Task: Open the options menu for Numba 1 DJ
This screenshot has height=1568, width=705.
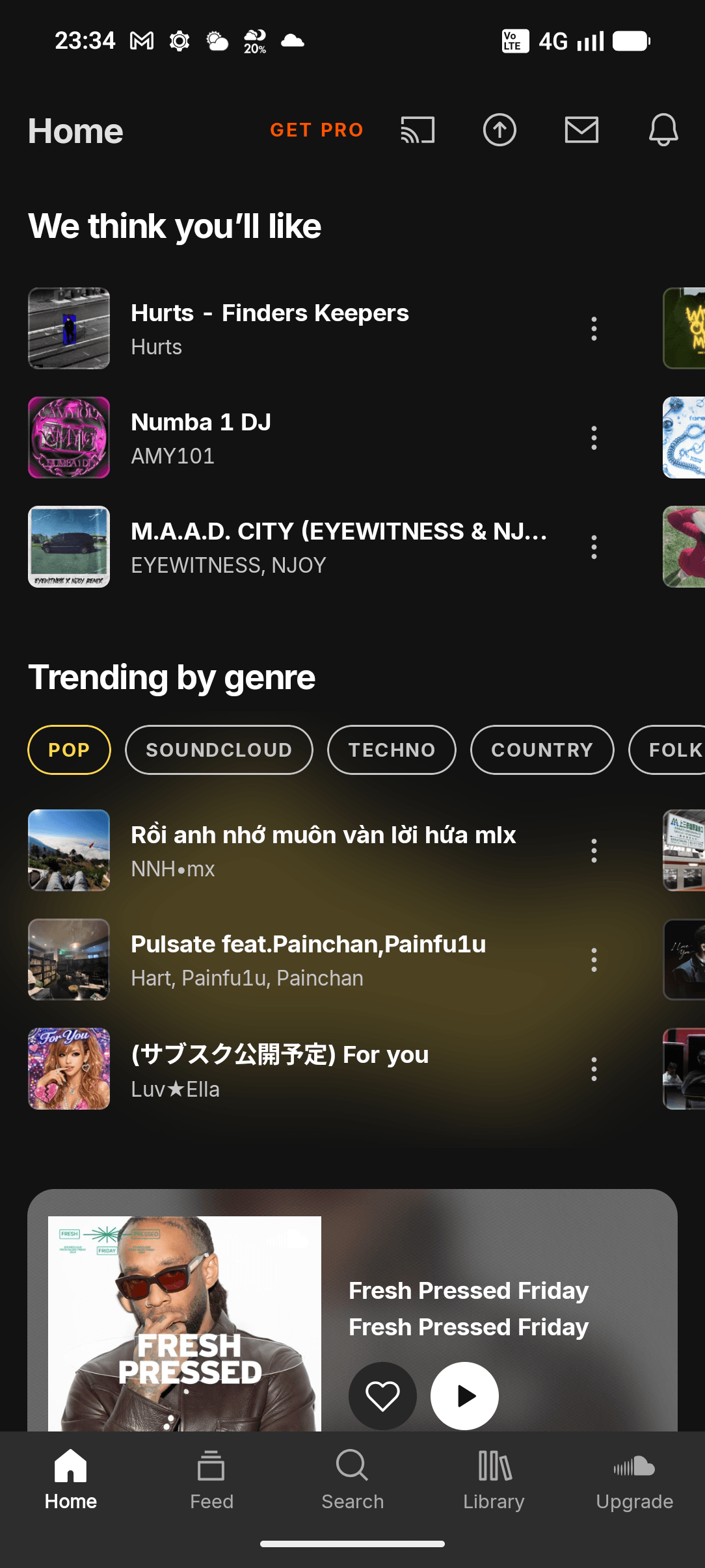Action: [594, 438]
